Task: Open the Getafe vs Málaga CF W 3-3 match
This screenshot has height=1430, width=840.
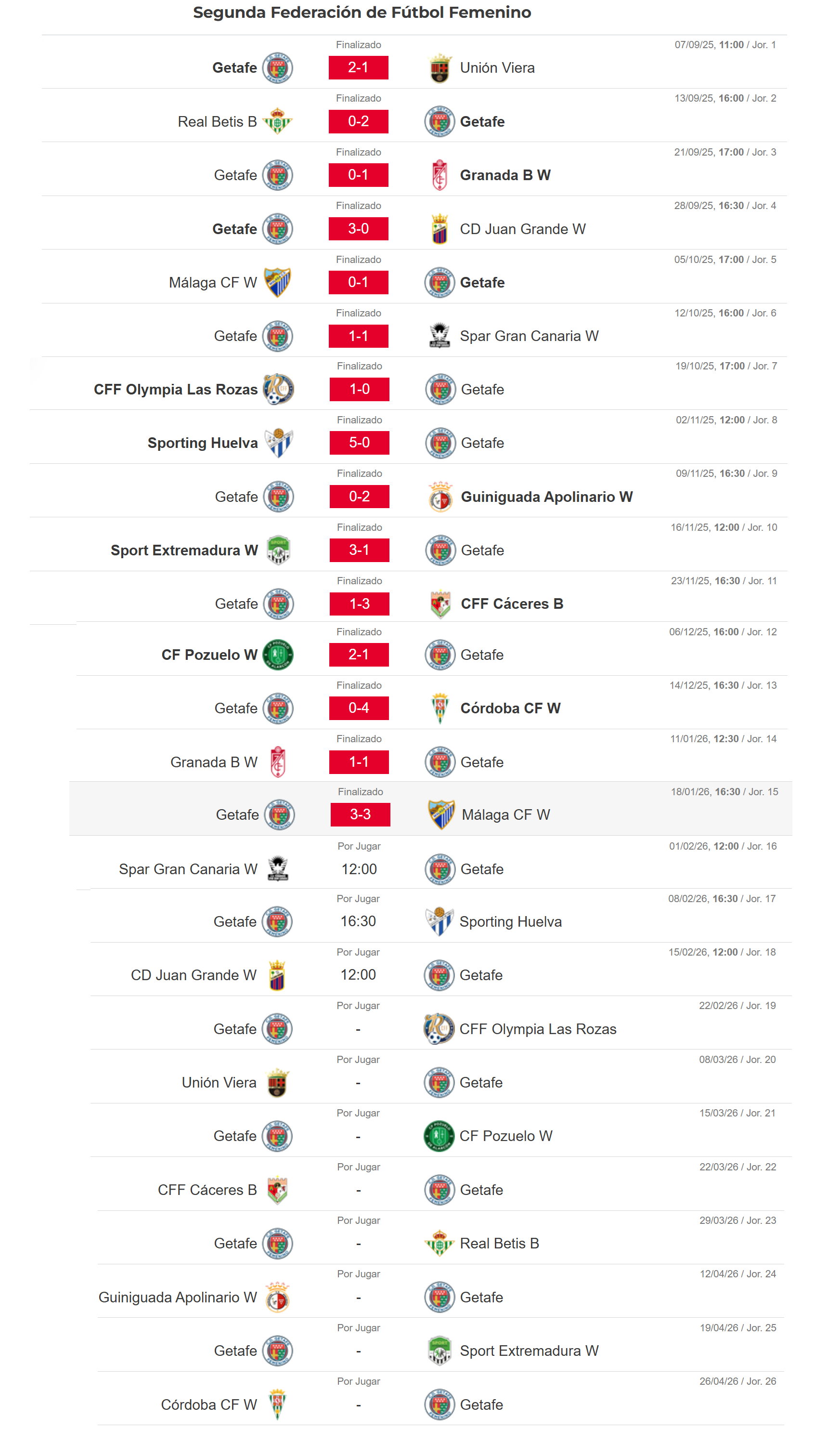Action: click(360, 814)
